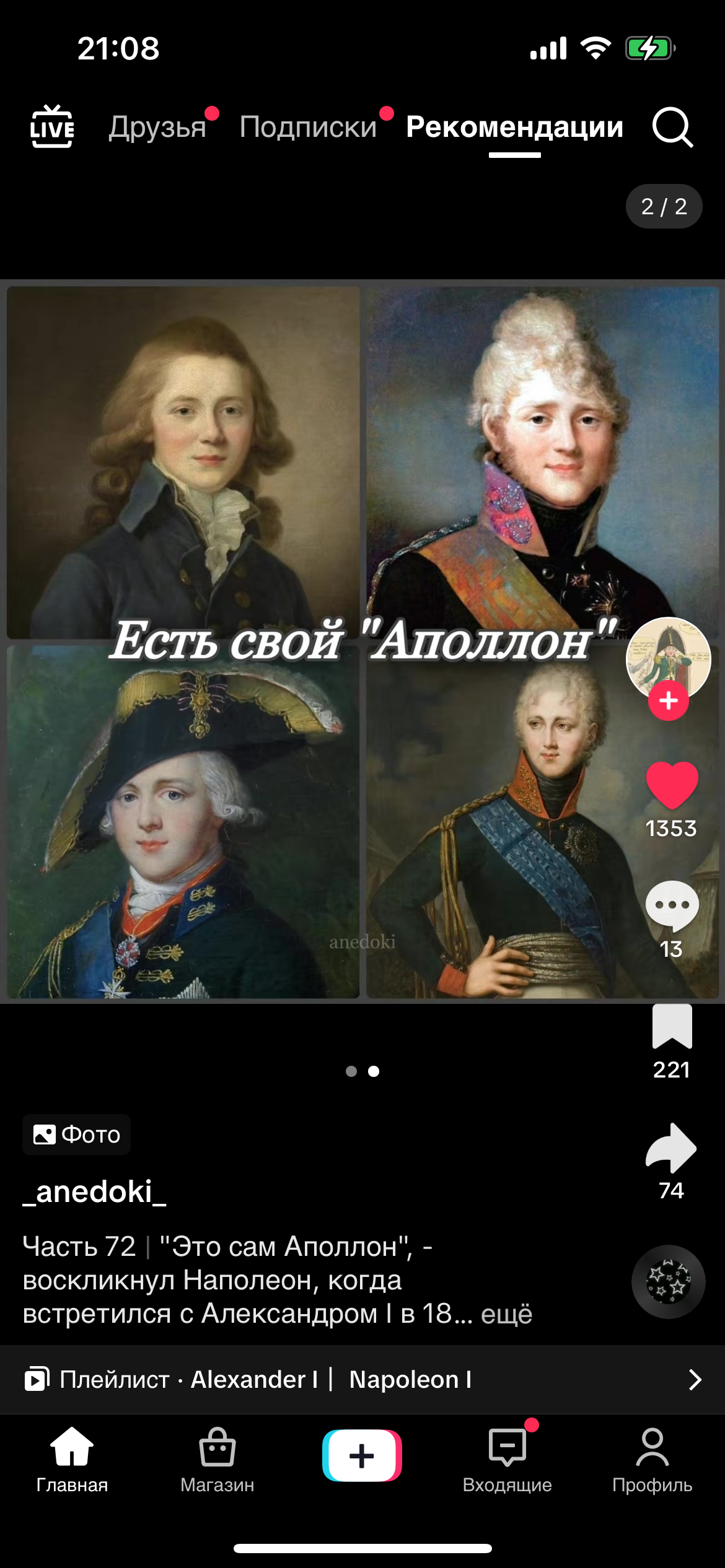Open the Магазин tab

pyautogui.click(x=217, y=1460)
